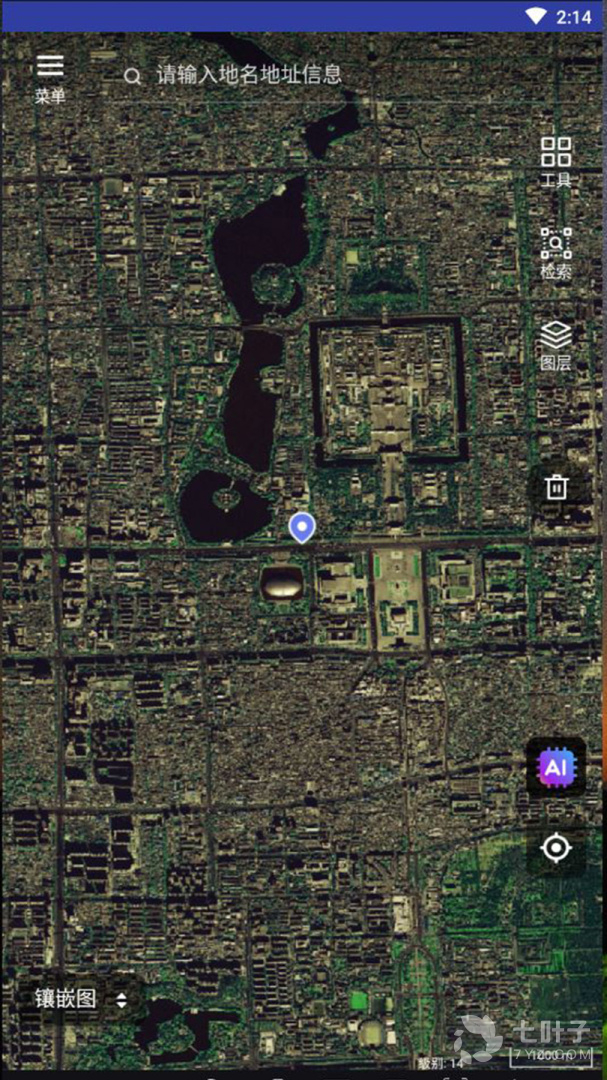Launch the AI assistant button
The height and width of the screenshot is (1080, 607).
tap(556, 767)
